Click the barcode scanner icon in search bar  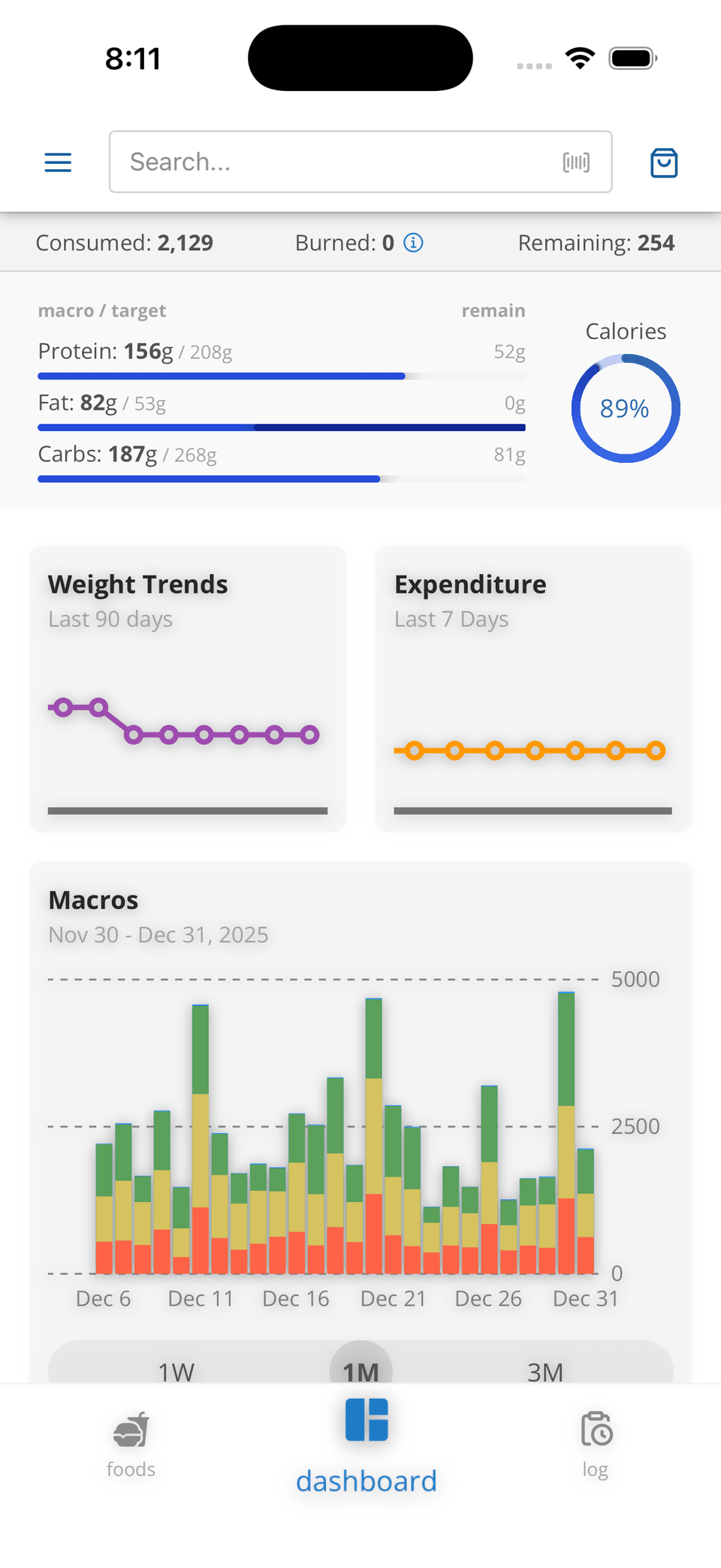[576, 162]
